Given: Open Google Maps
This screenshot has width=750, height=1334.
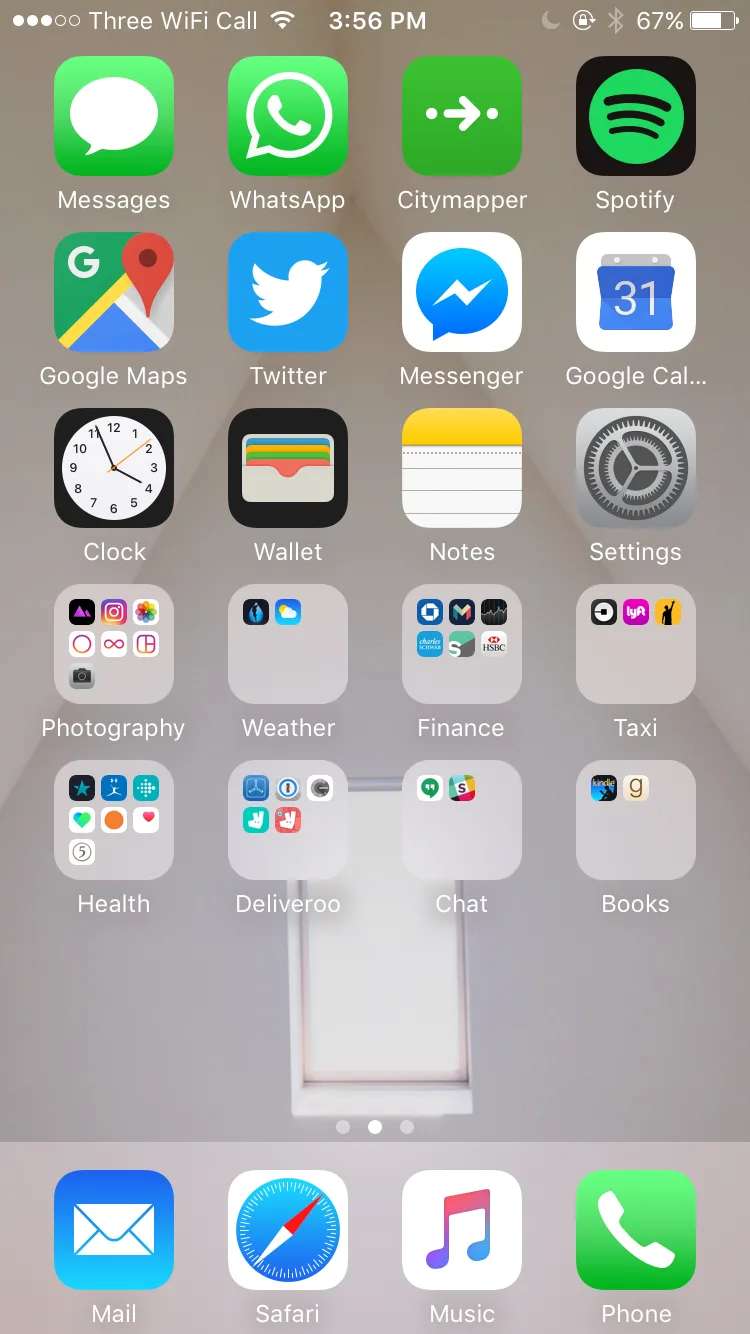Looking at the screenshot, I should 114,292.
